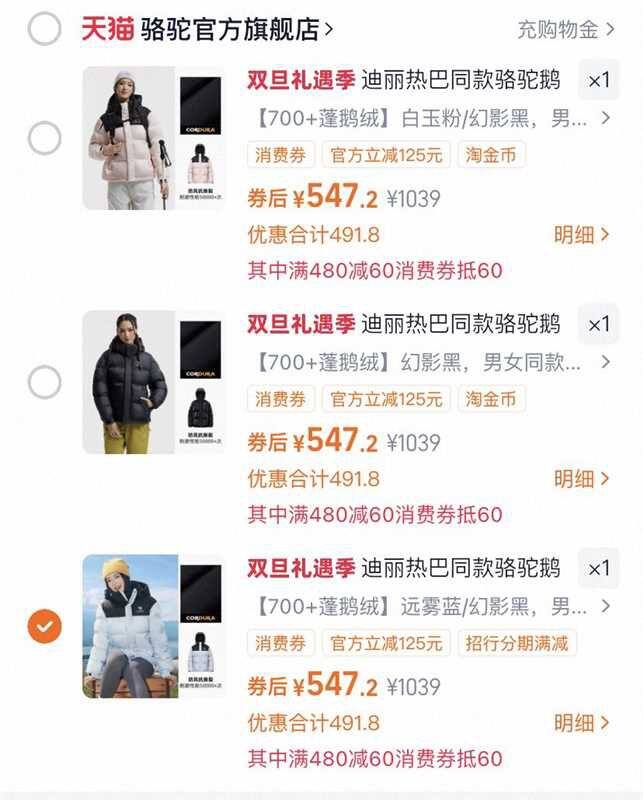Select the 白玉粉/幻影黑 jacket checkbox
Screen dimensions: 643x800
pyautogui.click(x=44, y=138)
